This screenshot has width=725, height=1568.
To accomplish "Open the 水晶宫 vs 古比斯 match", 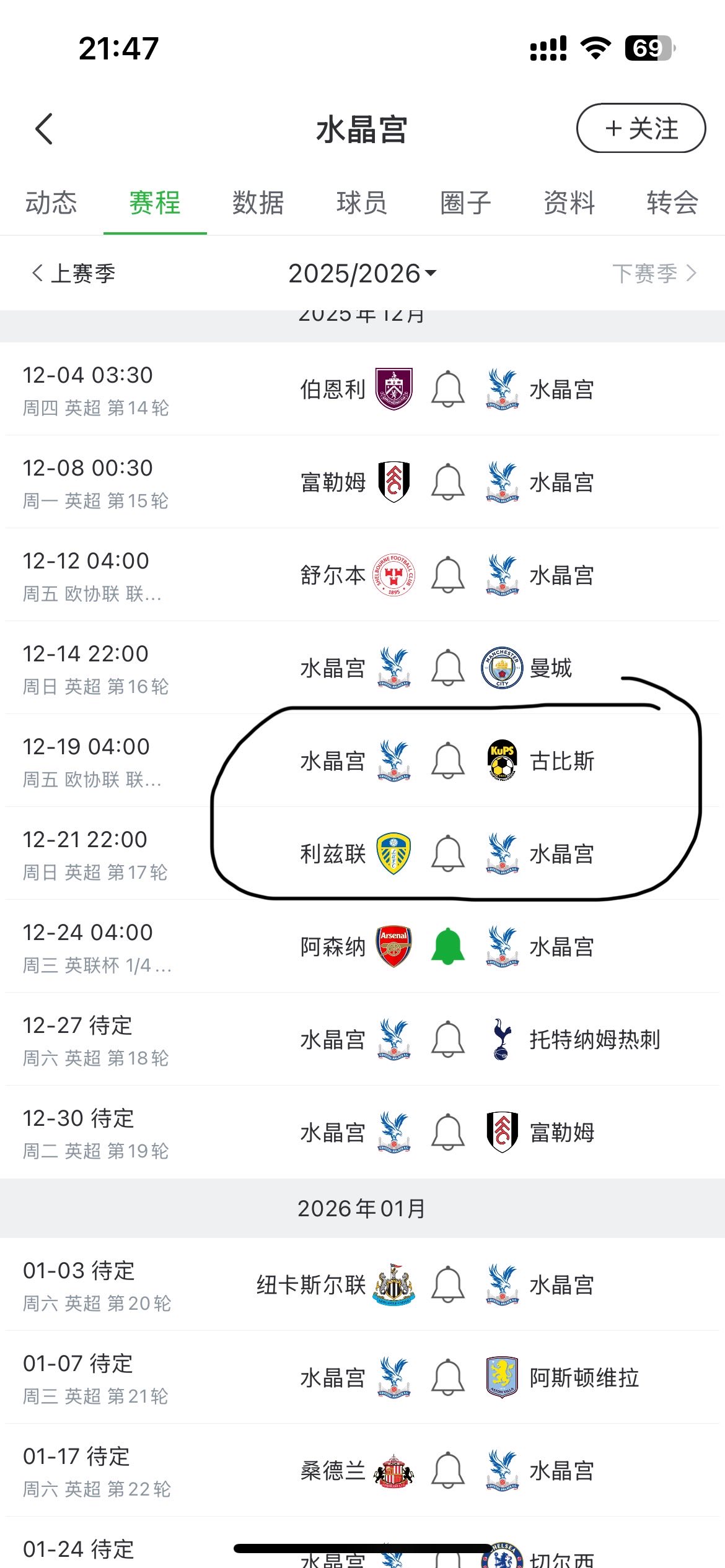I will [x=362, y=760].
